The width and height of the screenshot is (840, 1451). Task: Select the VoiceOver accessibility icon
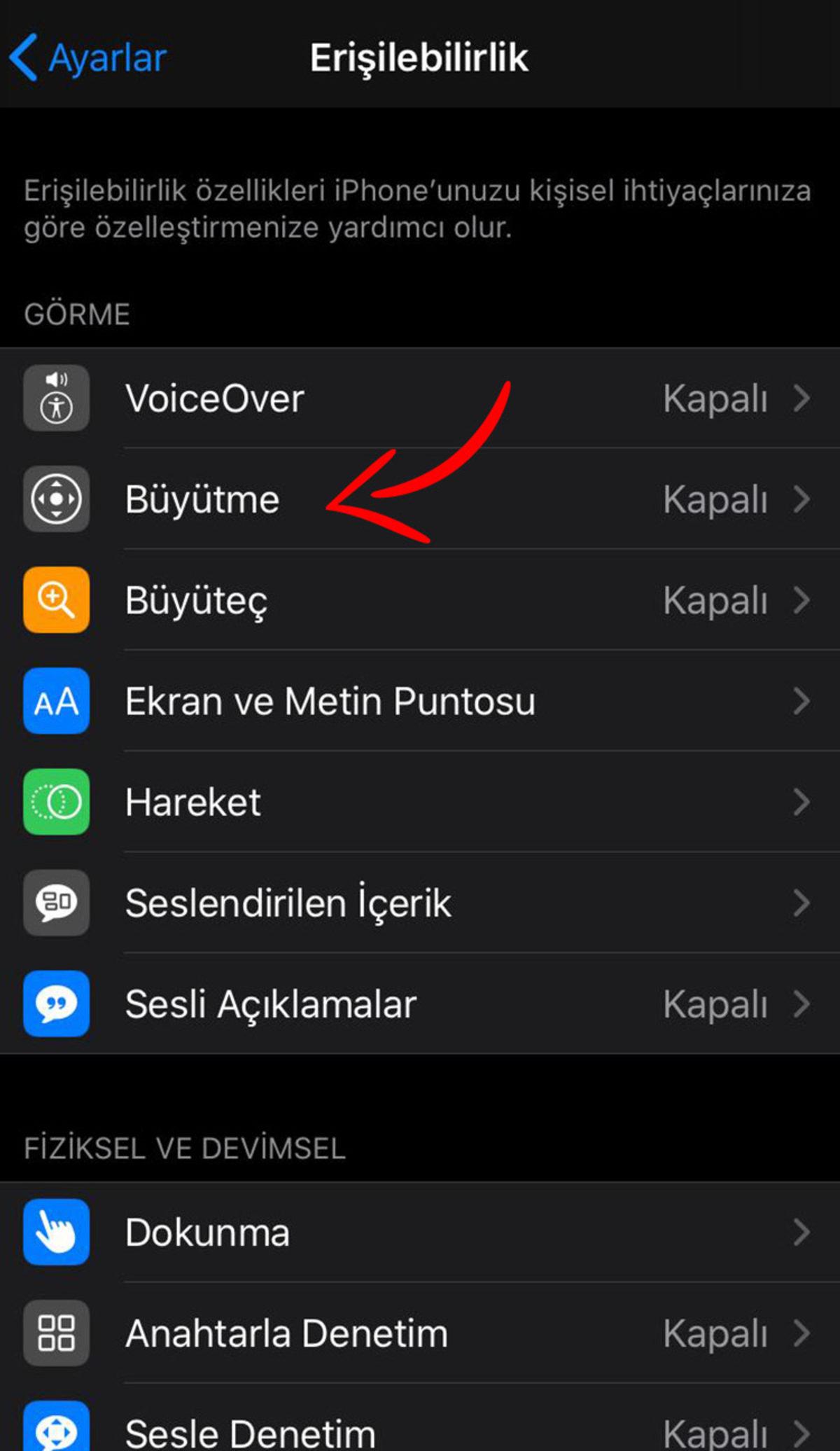[56, 398]
